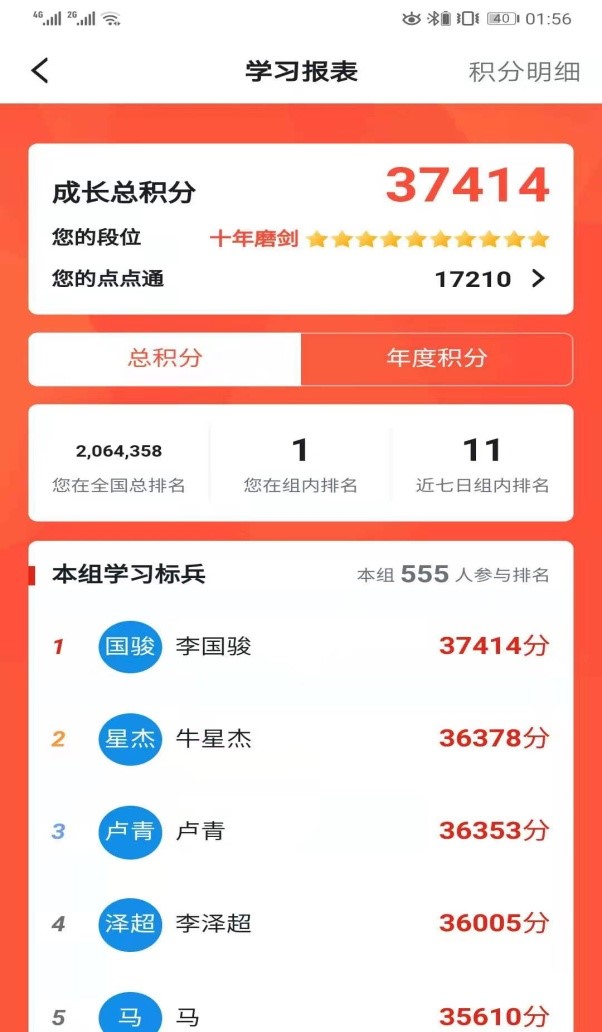
Task: Open 您的点点通 17210 details
Action: click(x=490, y=279)
